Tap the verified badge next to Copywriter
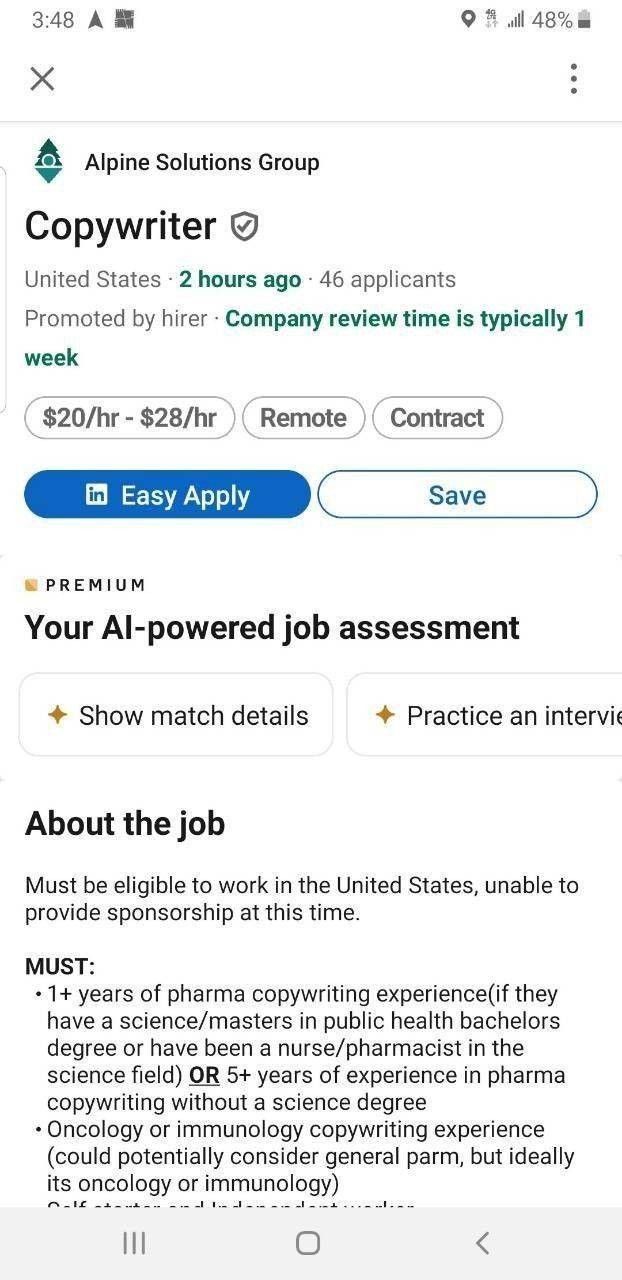The image size is (622, 1280). point(244,228)
